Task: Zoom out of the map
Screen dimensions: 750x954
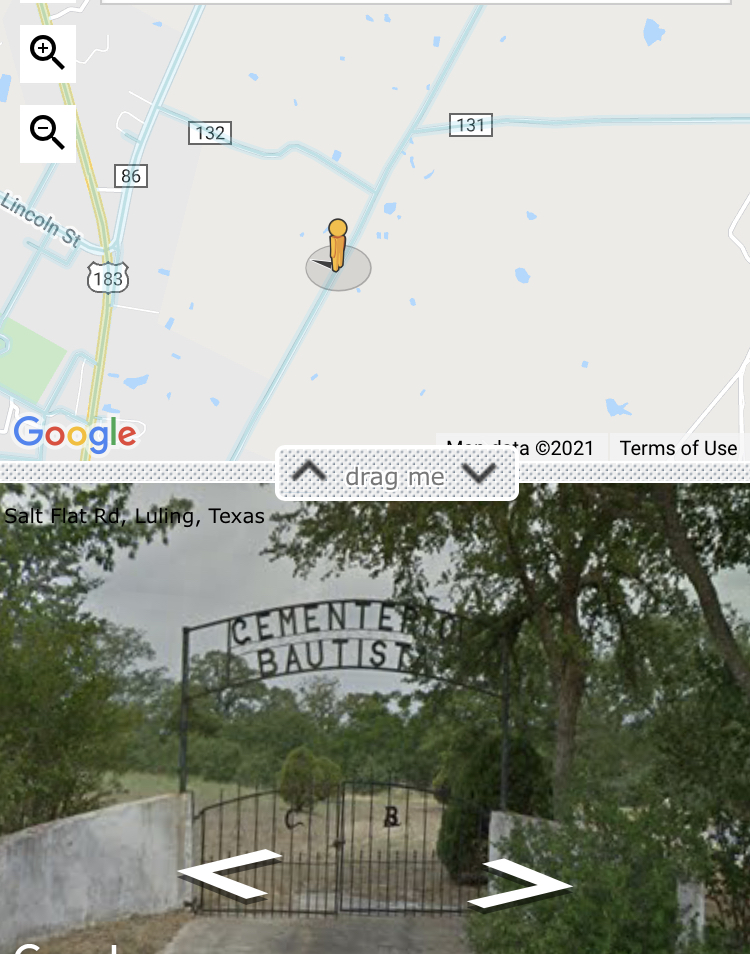Action: 48,133
